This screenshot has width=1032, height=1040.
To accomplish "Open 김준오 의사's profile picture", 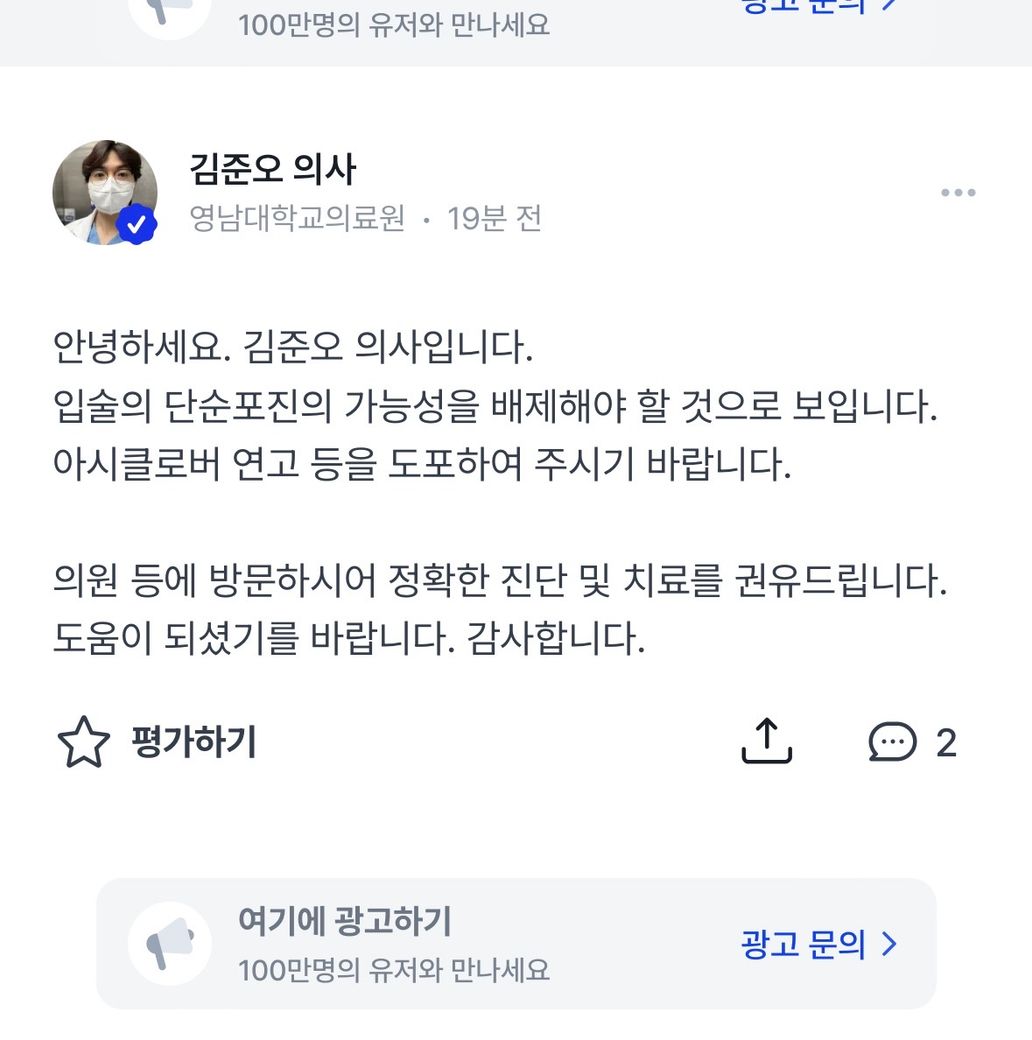I will pos(104,193).
